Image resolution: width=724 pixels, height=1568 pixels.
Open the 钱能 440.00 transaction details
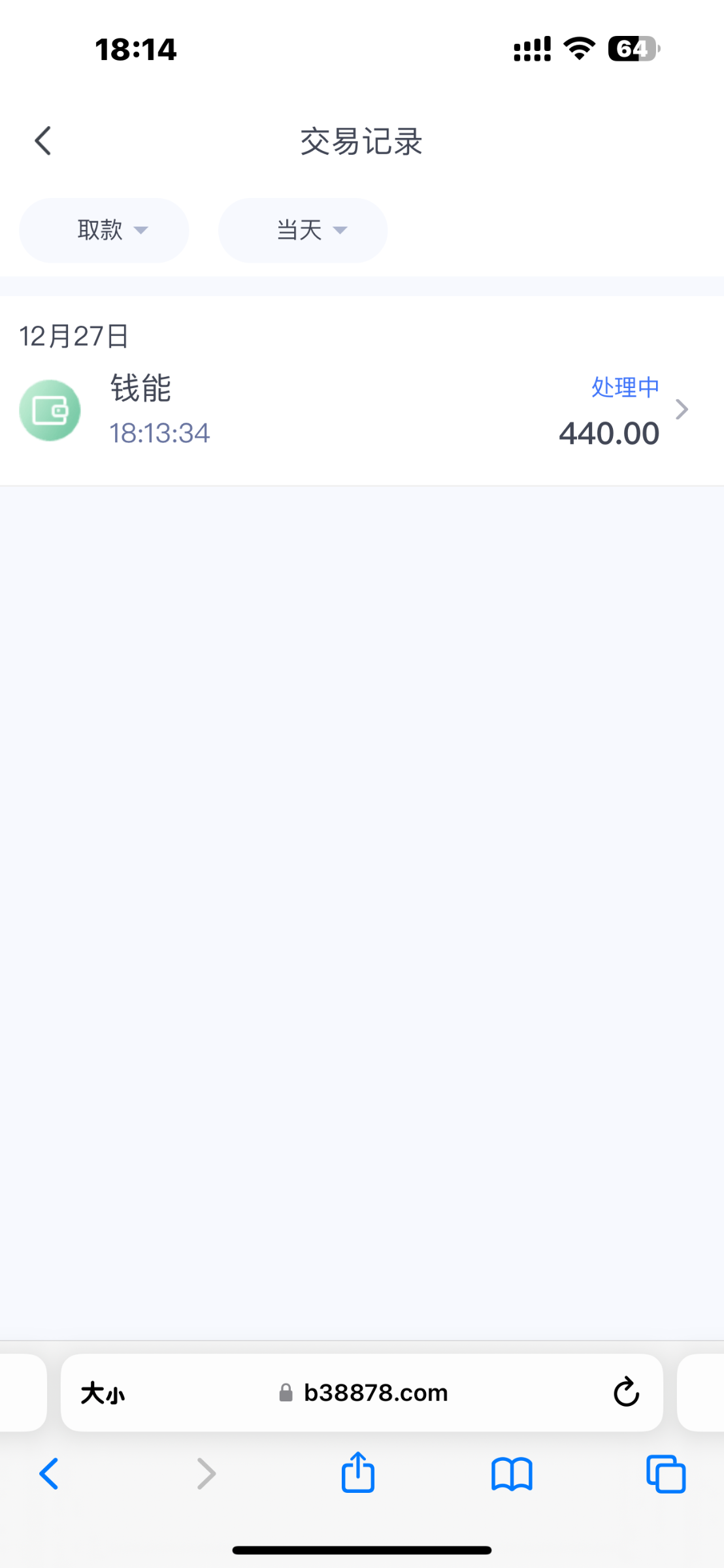pyautogui.click(x=361, y=410)
